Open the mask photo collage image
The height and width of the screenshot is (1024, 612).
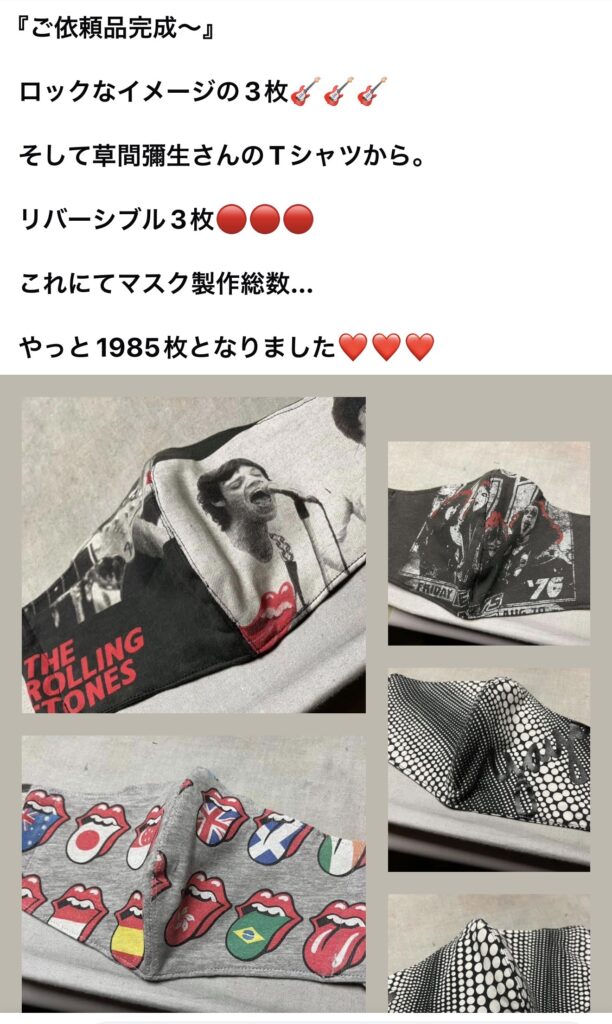coord(305,698)
